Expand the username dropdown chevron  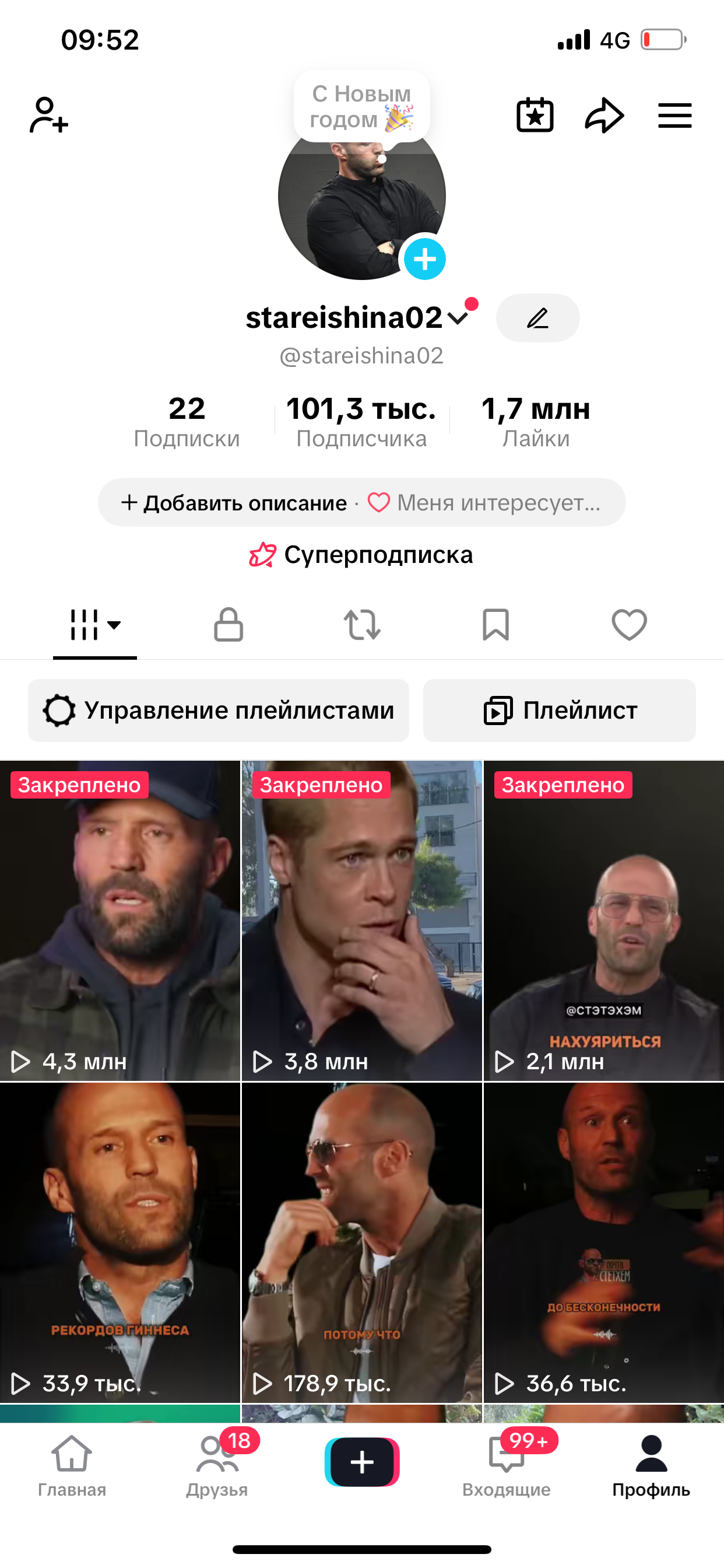[458, 318]
